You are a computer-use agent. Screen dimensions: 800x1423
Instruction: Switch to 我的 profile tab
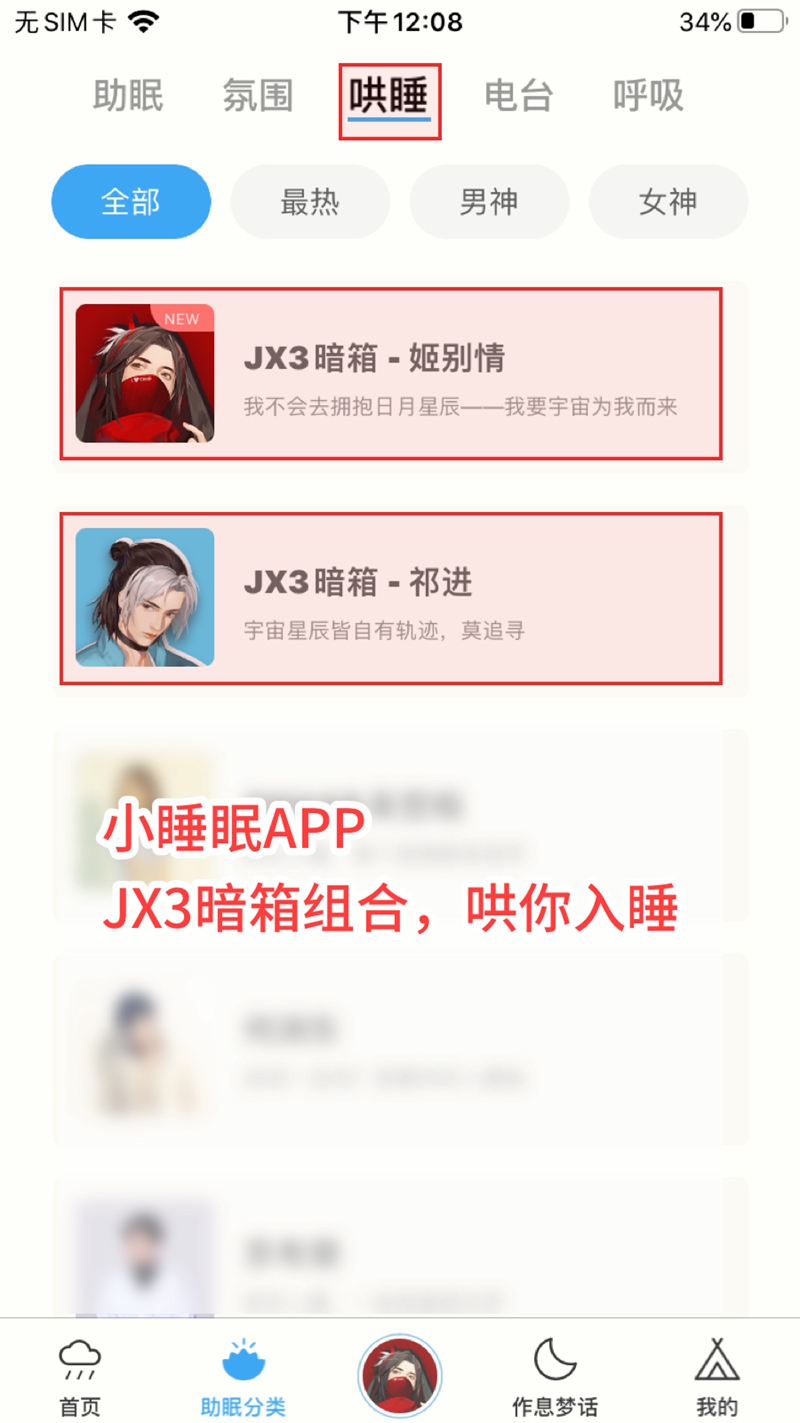pos(717,1378)
